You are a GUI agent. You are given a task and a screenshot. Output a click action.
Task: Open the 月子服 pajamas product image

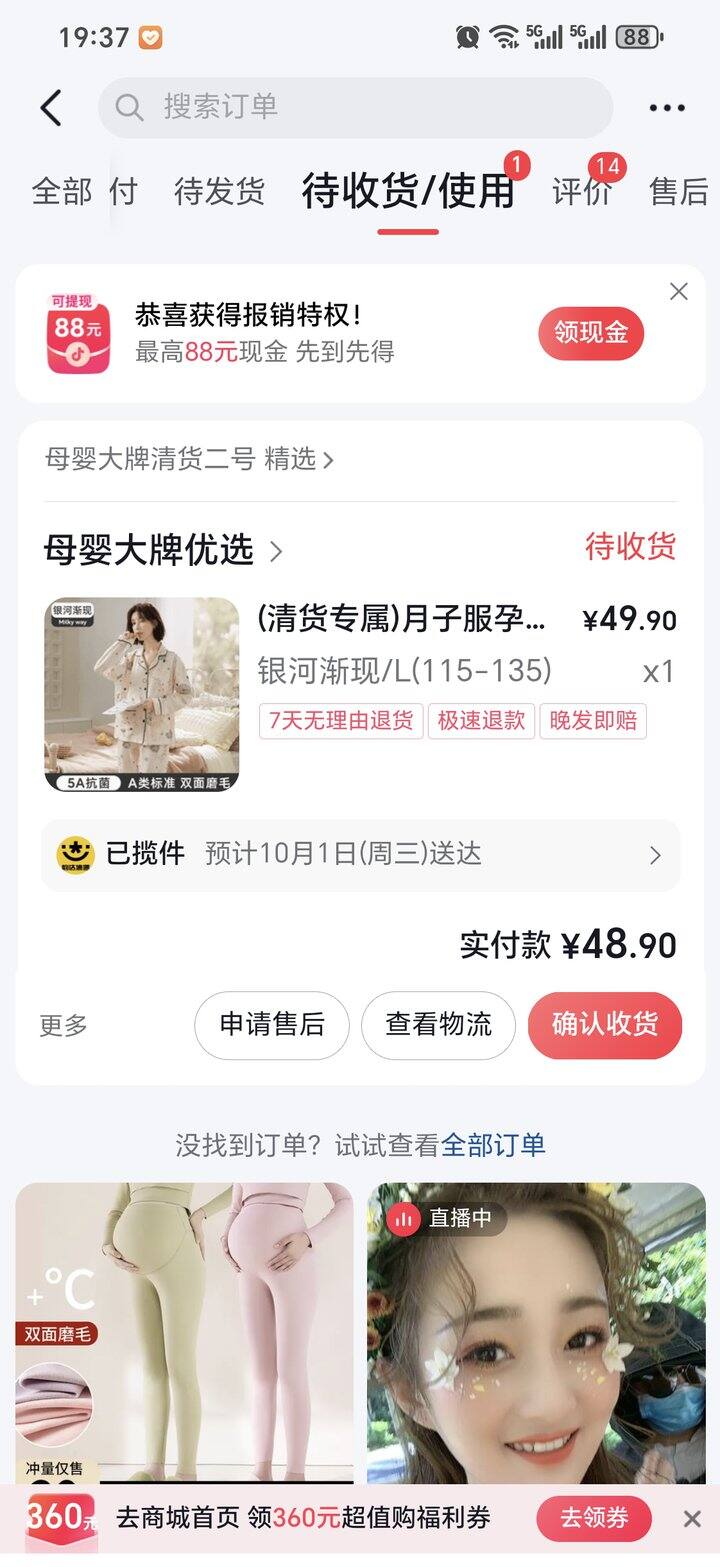point(141,695)
